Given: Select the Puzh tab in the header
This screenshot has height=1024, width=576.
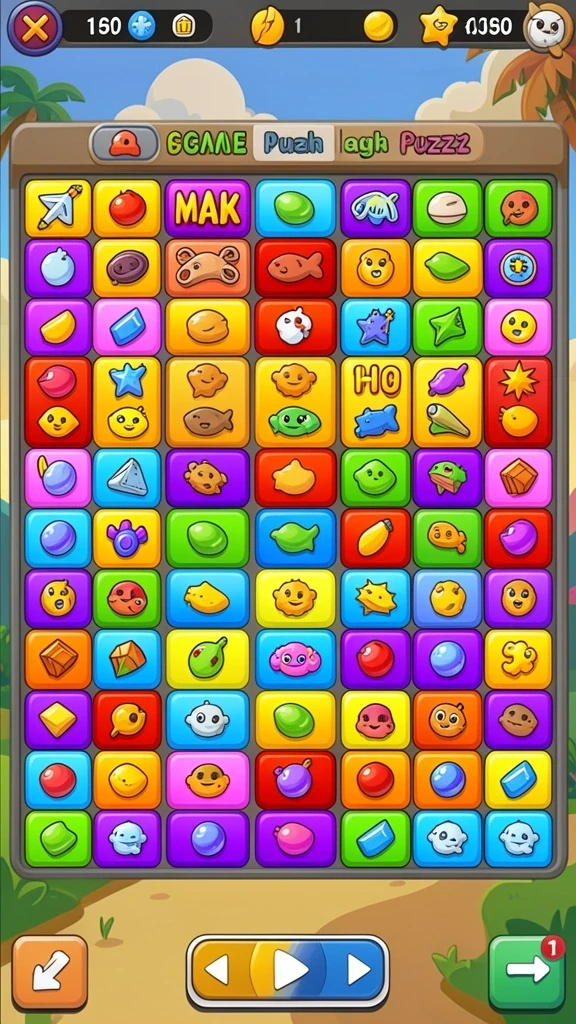Looking at the screenshot, I should click(x=294, y=143).
